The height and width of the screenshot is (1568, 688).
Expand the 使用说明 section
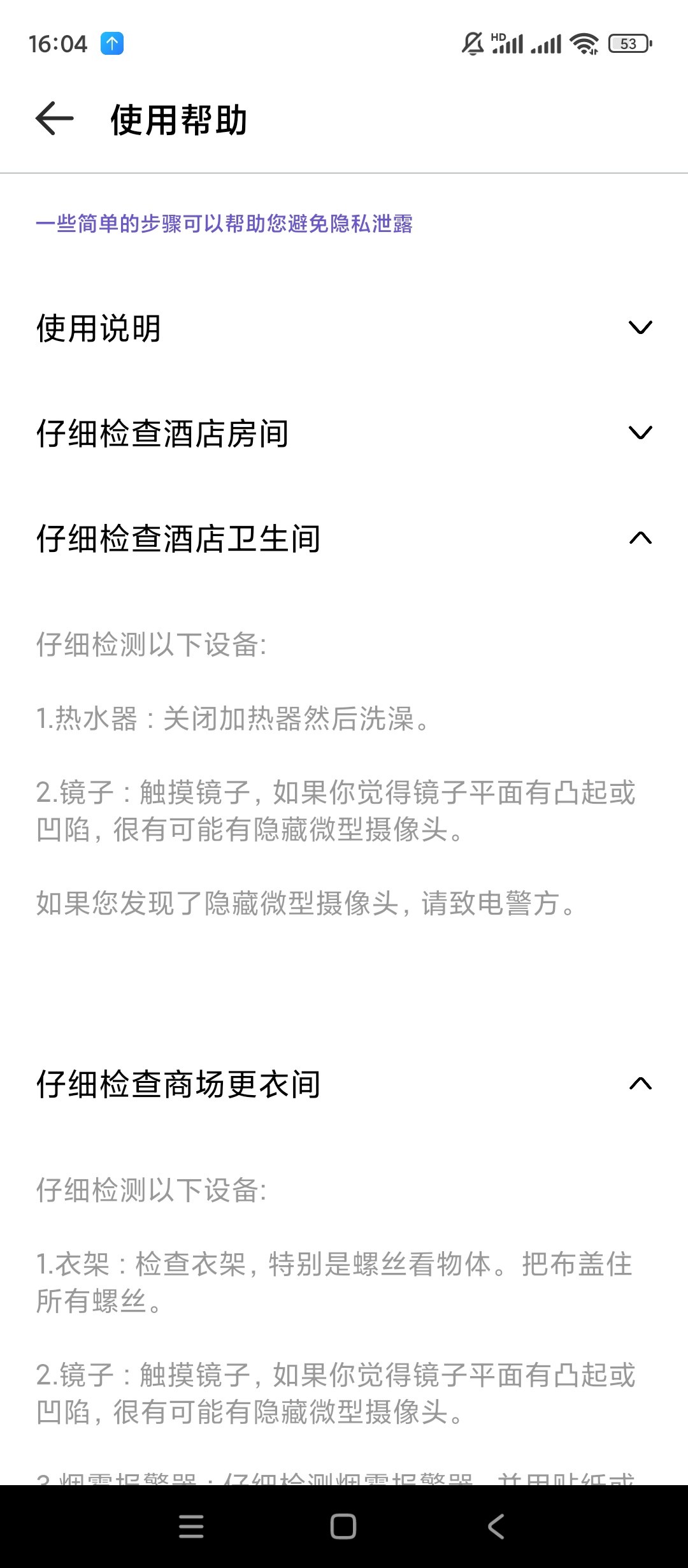(640, 328)
